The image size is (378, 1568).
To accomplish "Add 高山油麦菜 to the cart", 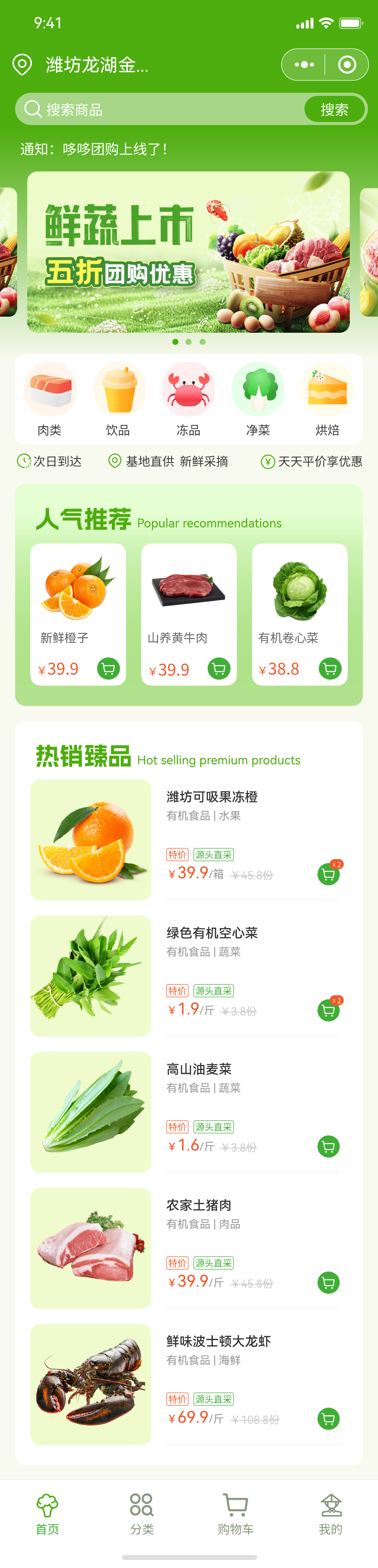I will (329, 1147).
